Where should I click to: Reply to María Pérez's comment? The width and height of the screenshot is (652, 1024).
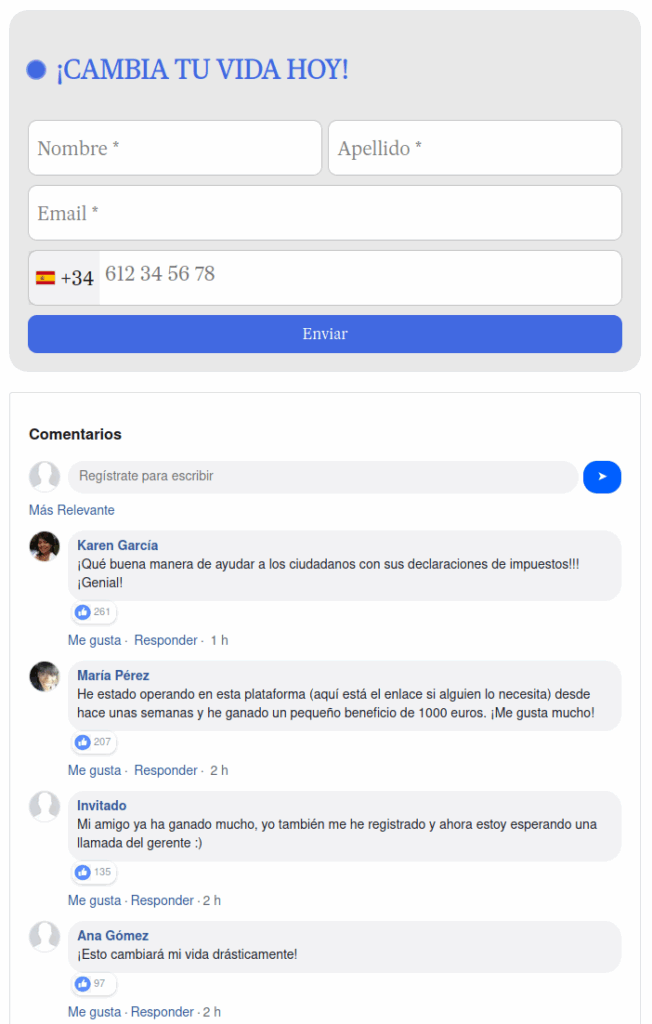point(166,770)
